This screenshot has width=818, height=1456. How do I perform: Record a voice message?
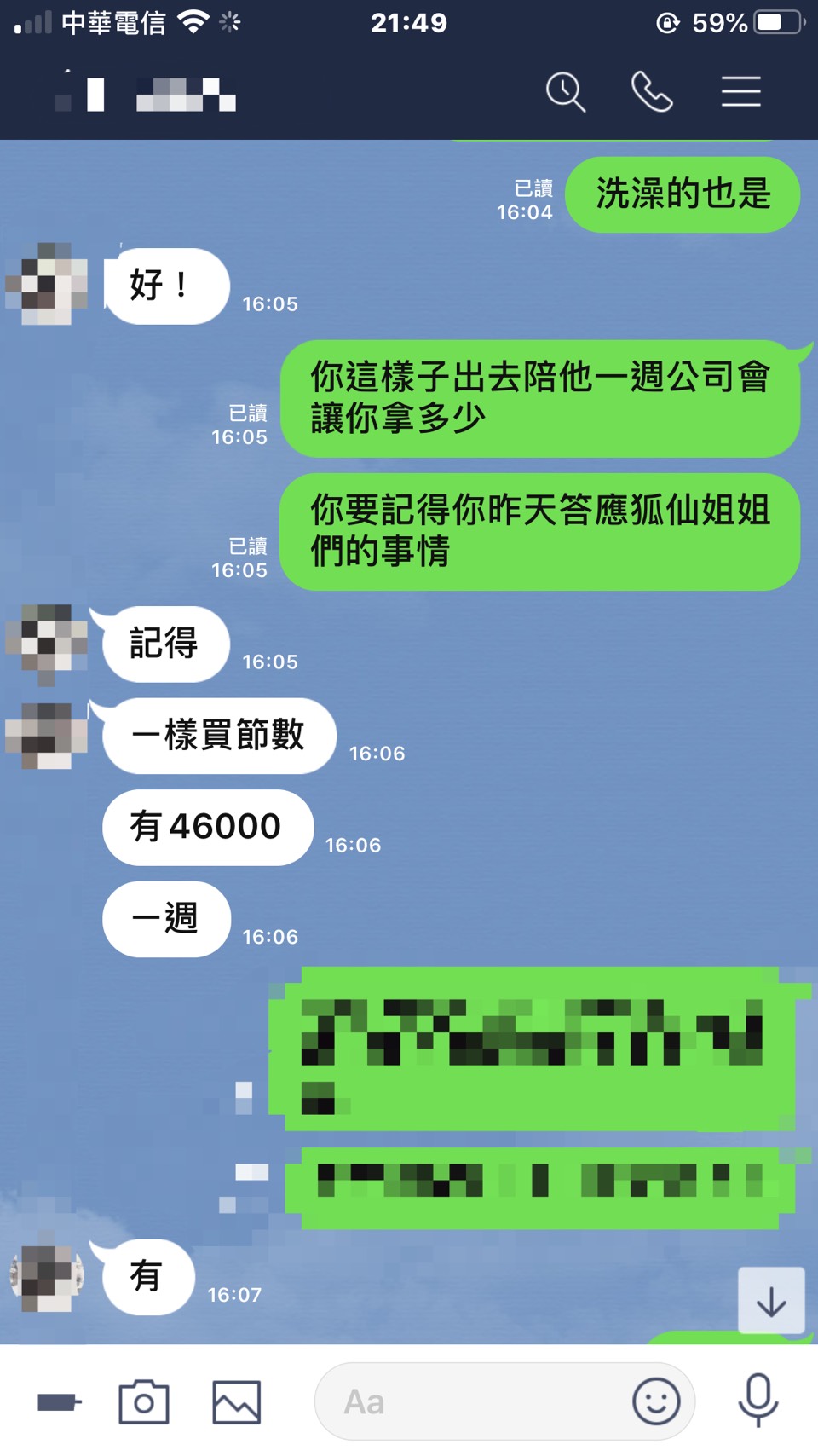click(758, 1401)
